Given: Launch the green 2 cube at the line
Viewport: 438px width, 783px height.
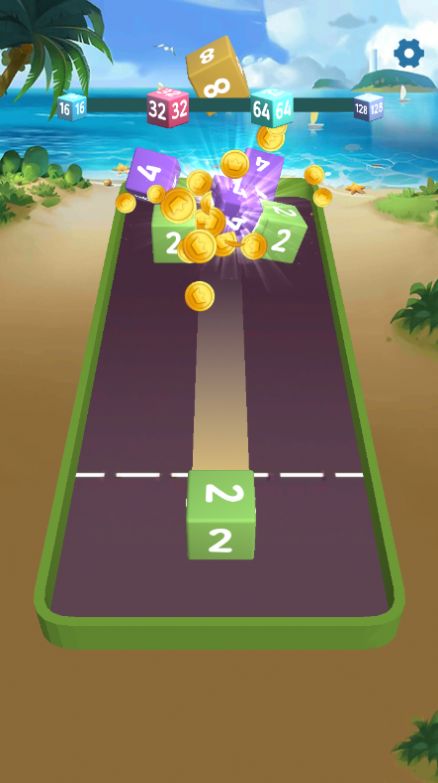Looking at the screenshot, I should [x=221, y=514].
